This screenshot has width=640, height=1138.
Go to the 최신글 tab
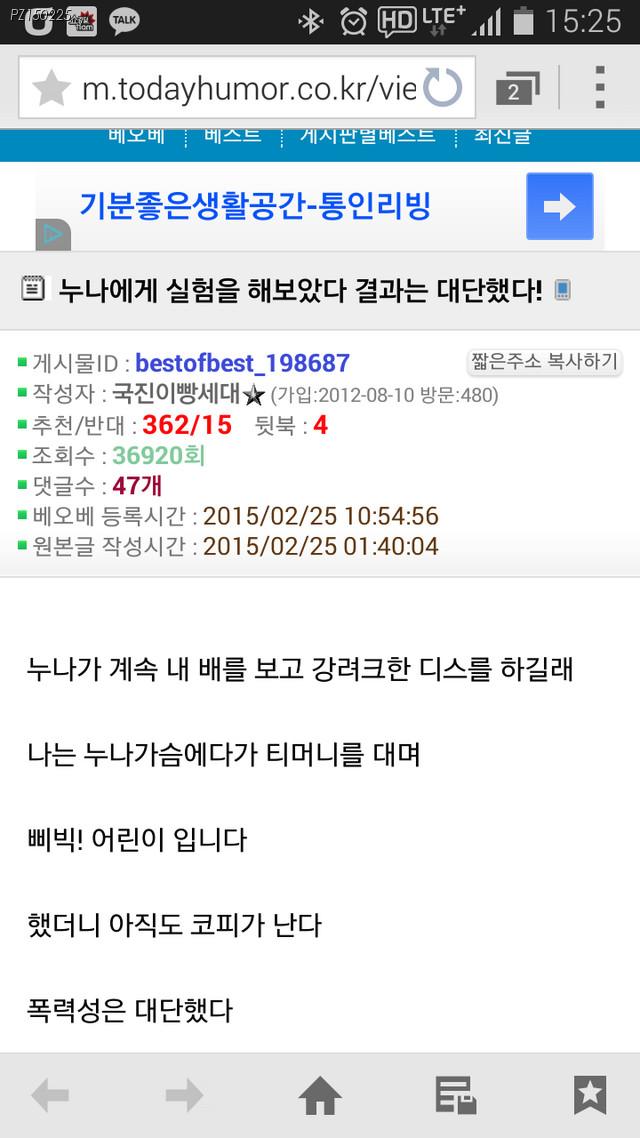click(502, 135)
